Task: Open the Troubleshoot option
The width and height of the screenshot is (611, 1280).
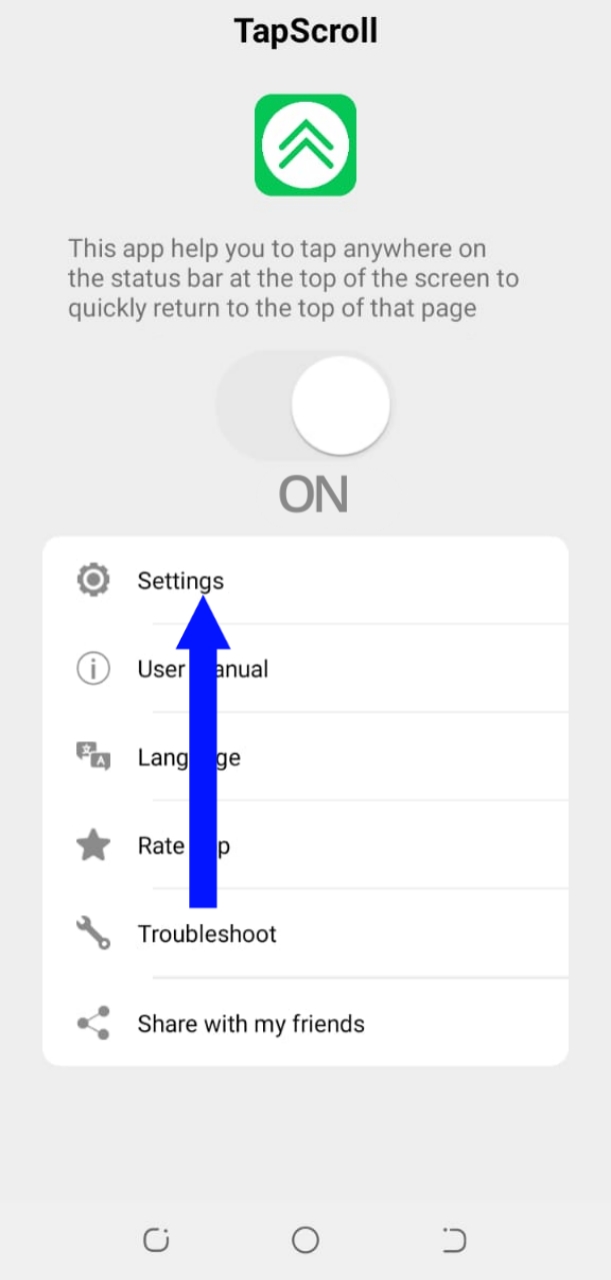Action: pos(305,934)
